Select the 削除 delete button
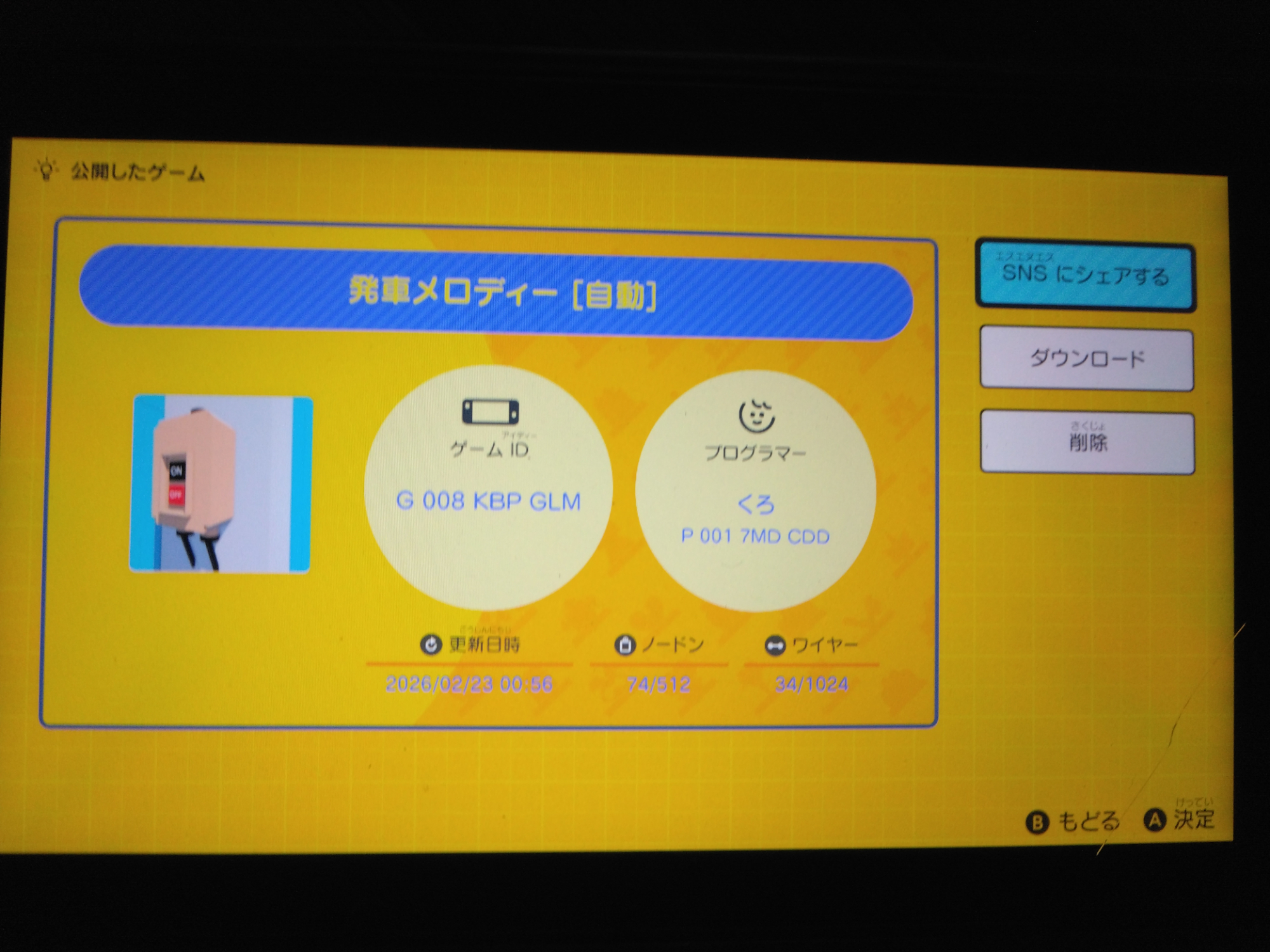This screenshot has height=952, width=1270. (1087, 442)
